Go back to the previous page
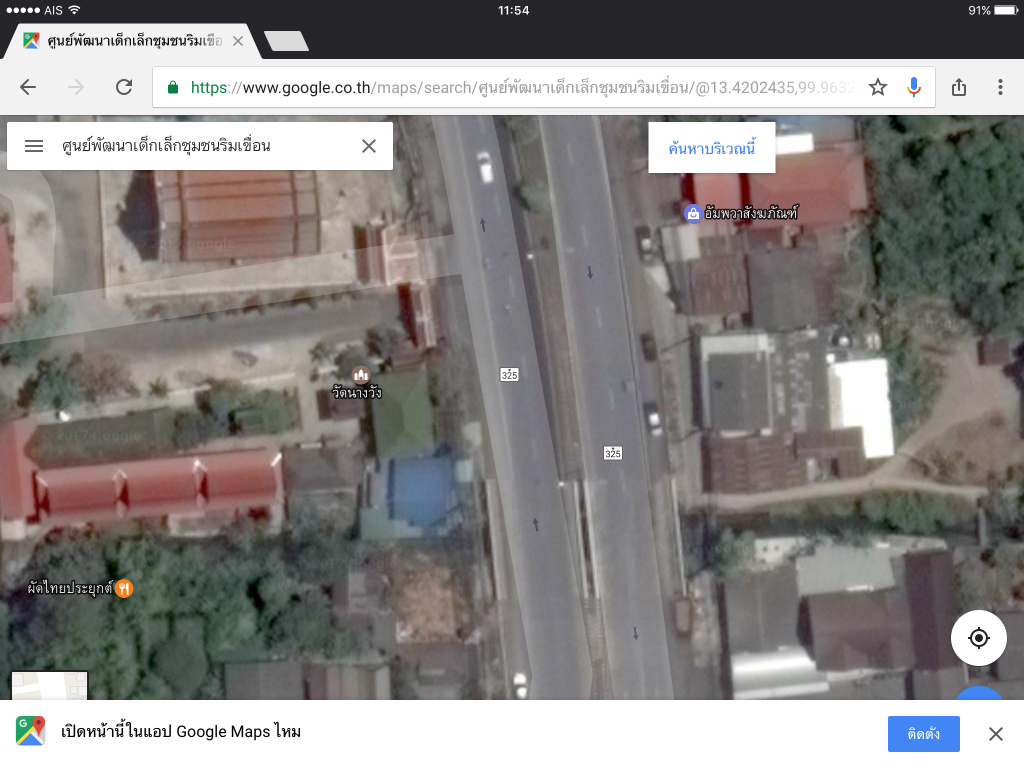 click(x=28, y=87)
